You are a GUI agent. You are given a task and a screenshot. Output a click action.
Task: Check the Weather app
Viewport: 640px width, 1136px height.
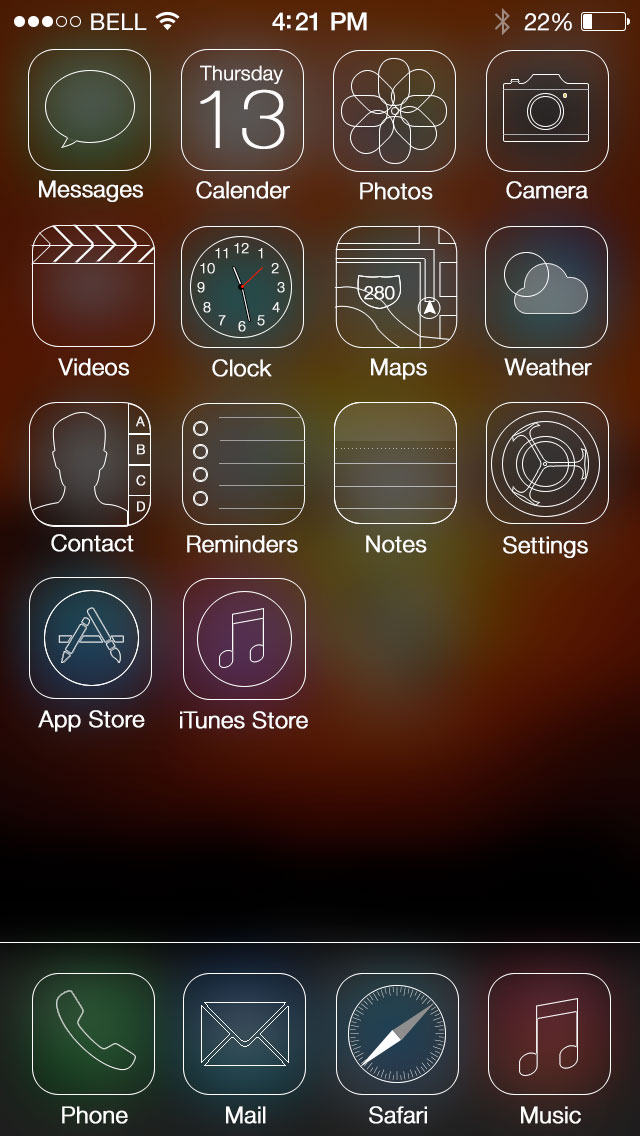tap(547, 287)
